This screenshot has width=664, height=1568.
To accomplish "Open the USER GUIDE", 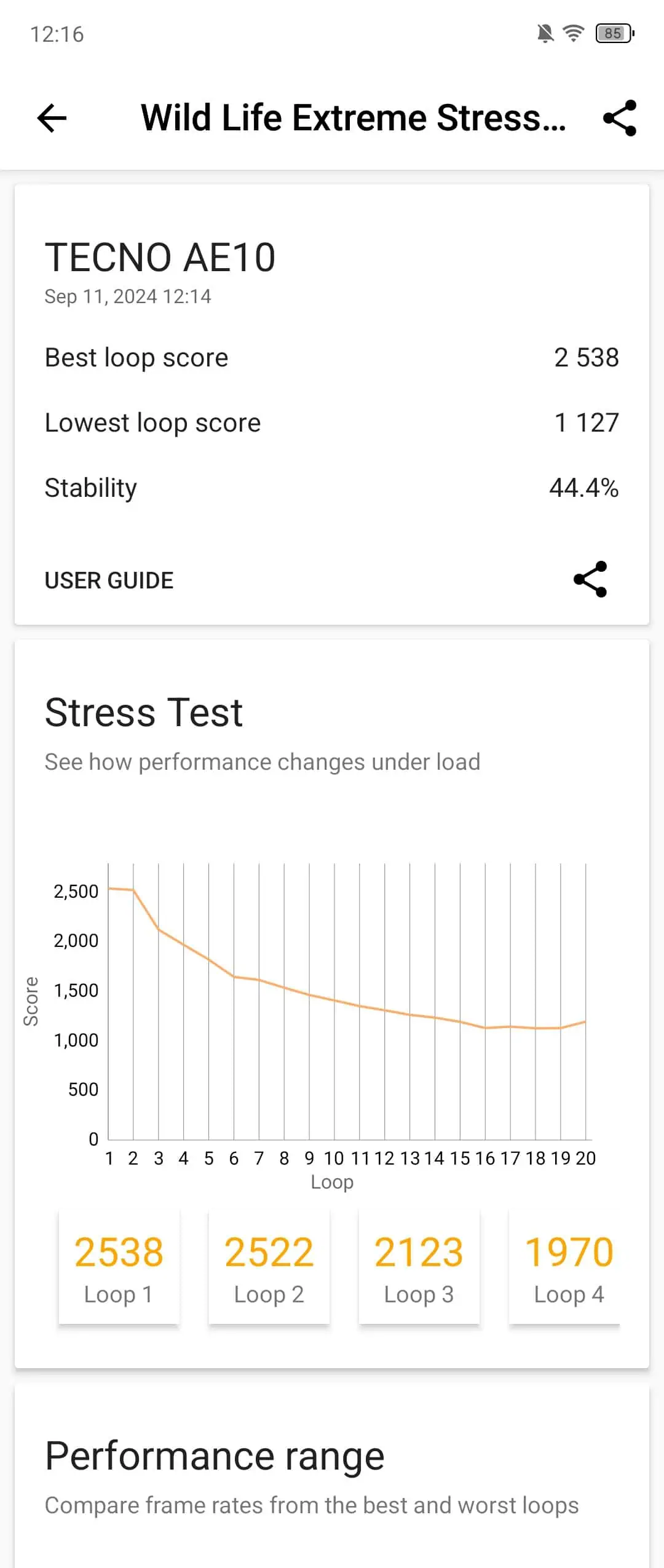I will pos(109,580).
